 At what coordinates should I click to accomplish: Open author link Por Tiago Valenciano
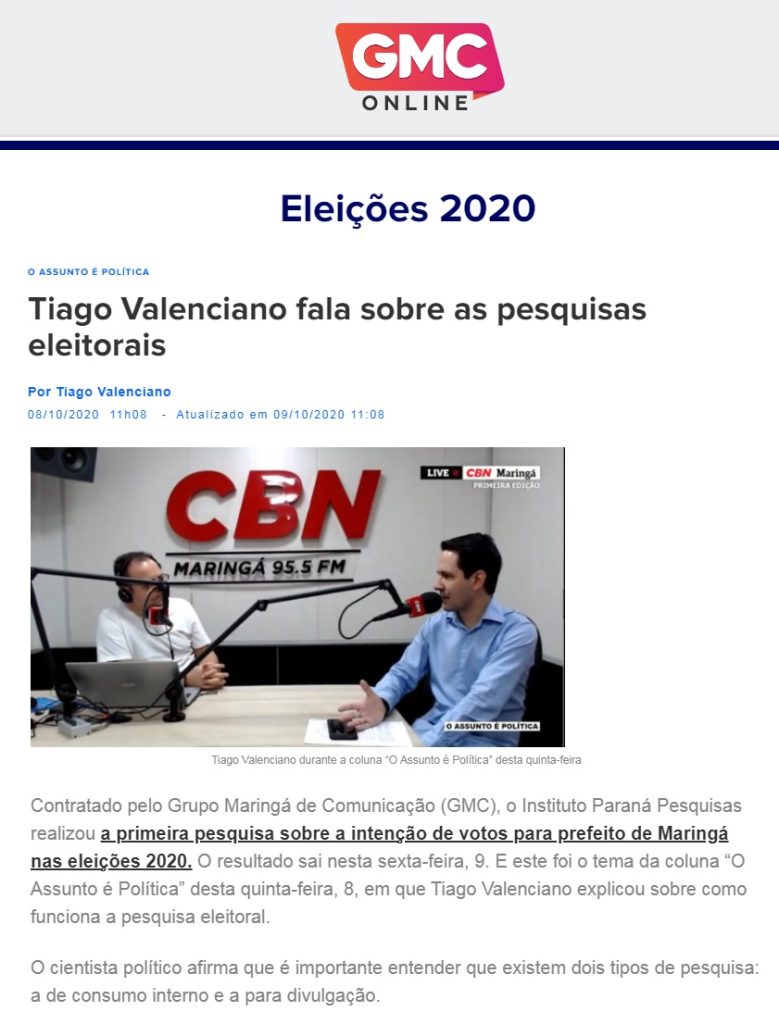(x=99, y=392)
